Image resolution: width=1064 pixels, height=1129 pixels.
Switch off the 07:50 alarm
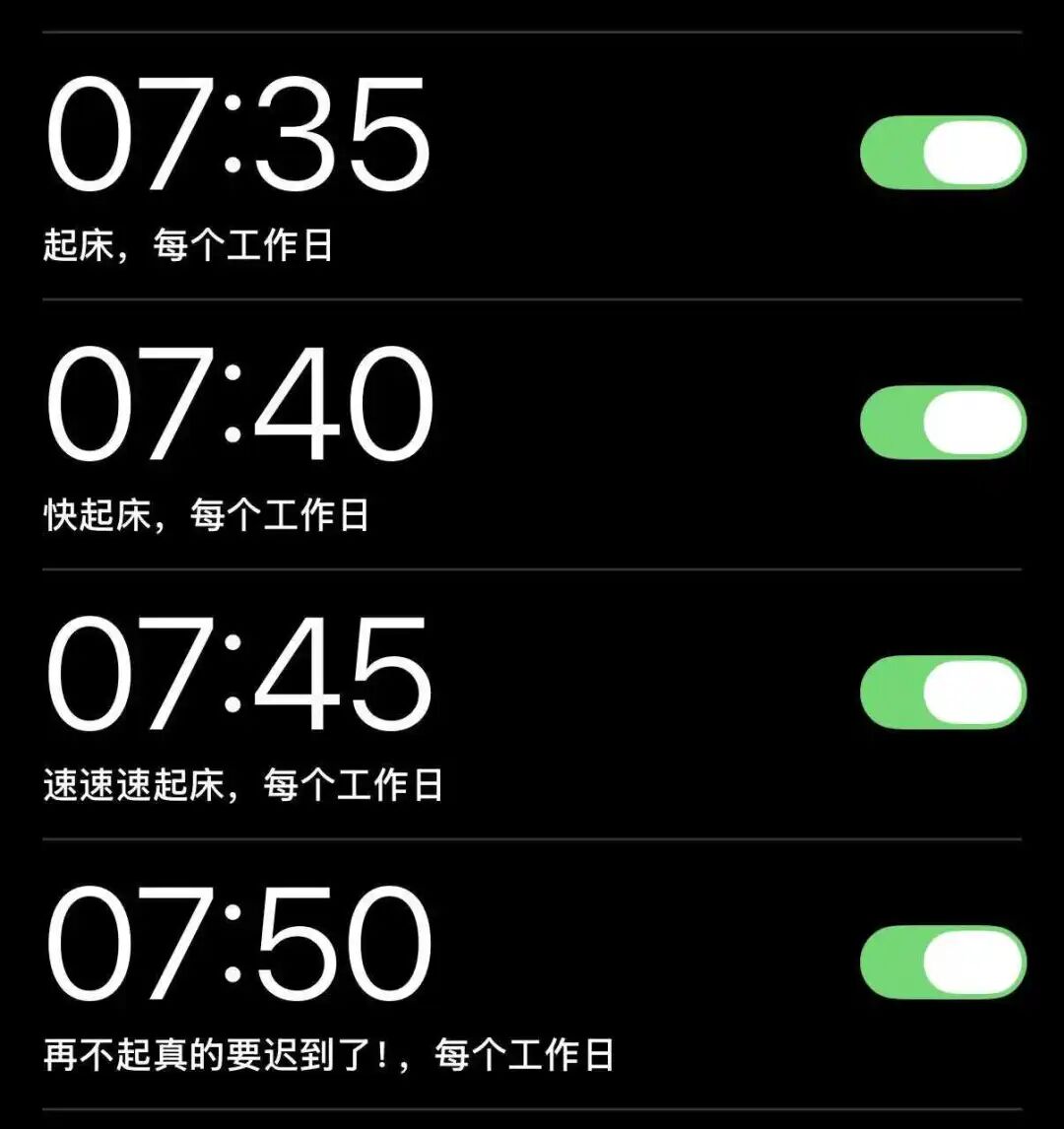(943, 963)
